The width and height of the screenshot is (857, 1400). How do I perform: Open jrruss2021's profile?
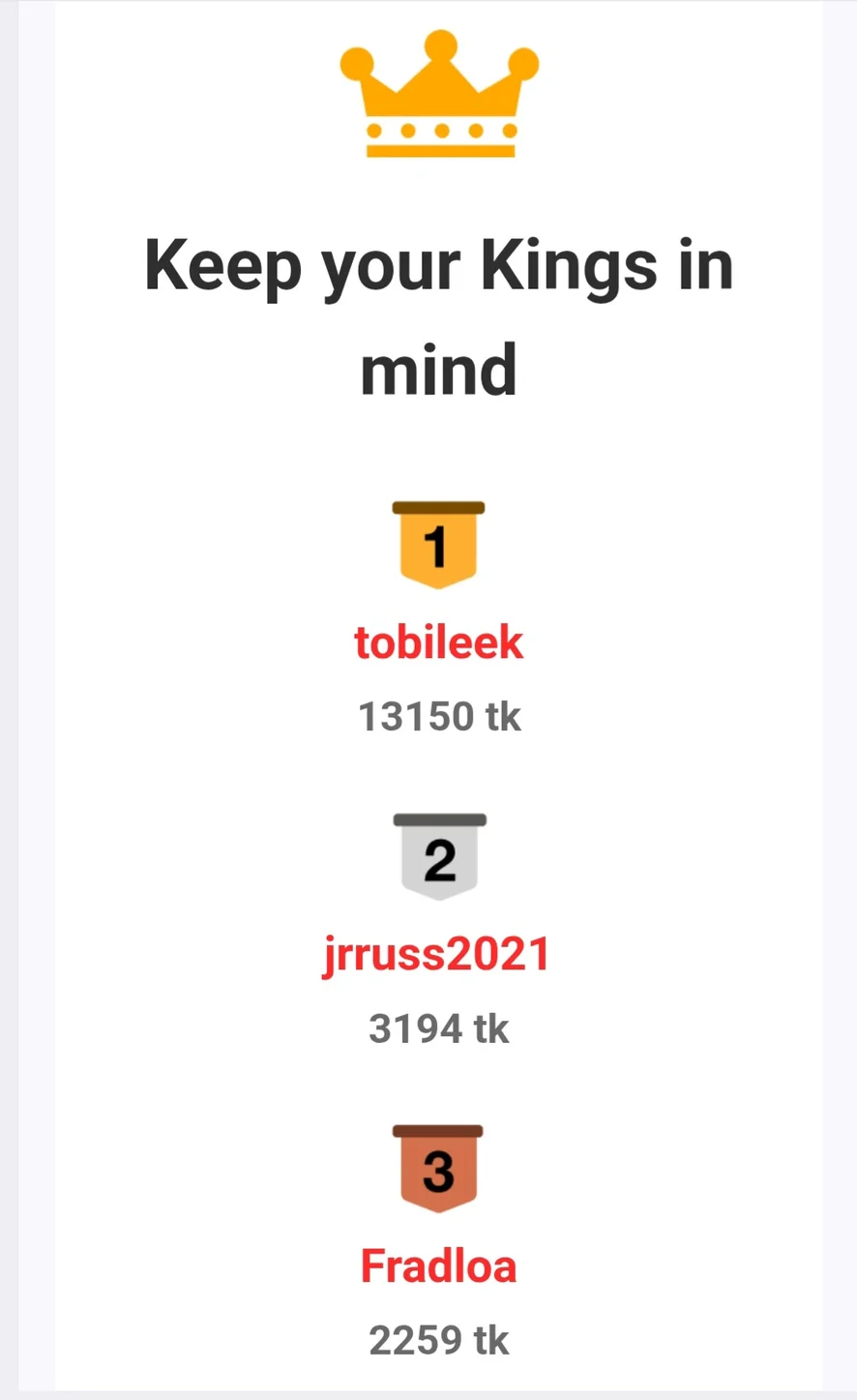pos(436,955)
